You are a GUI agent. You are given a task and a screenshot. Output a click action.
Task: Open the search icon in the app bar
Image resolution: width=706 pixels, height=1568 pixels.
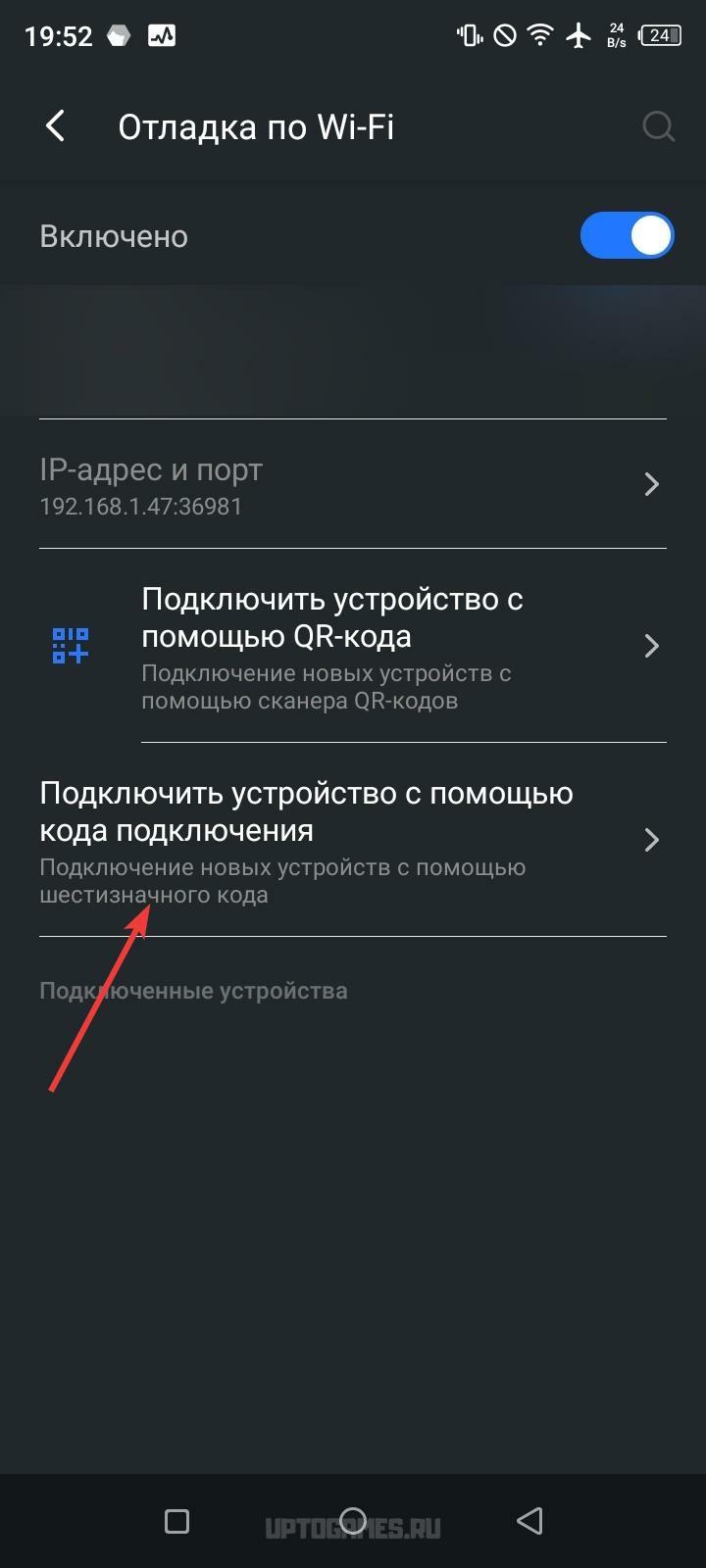[658, 126]
